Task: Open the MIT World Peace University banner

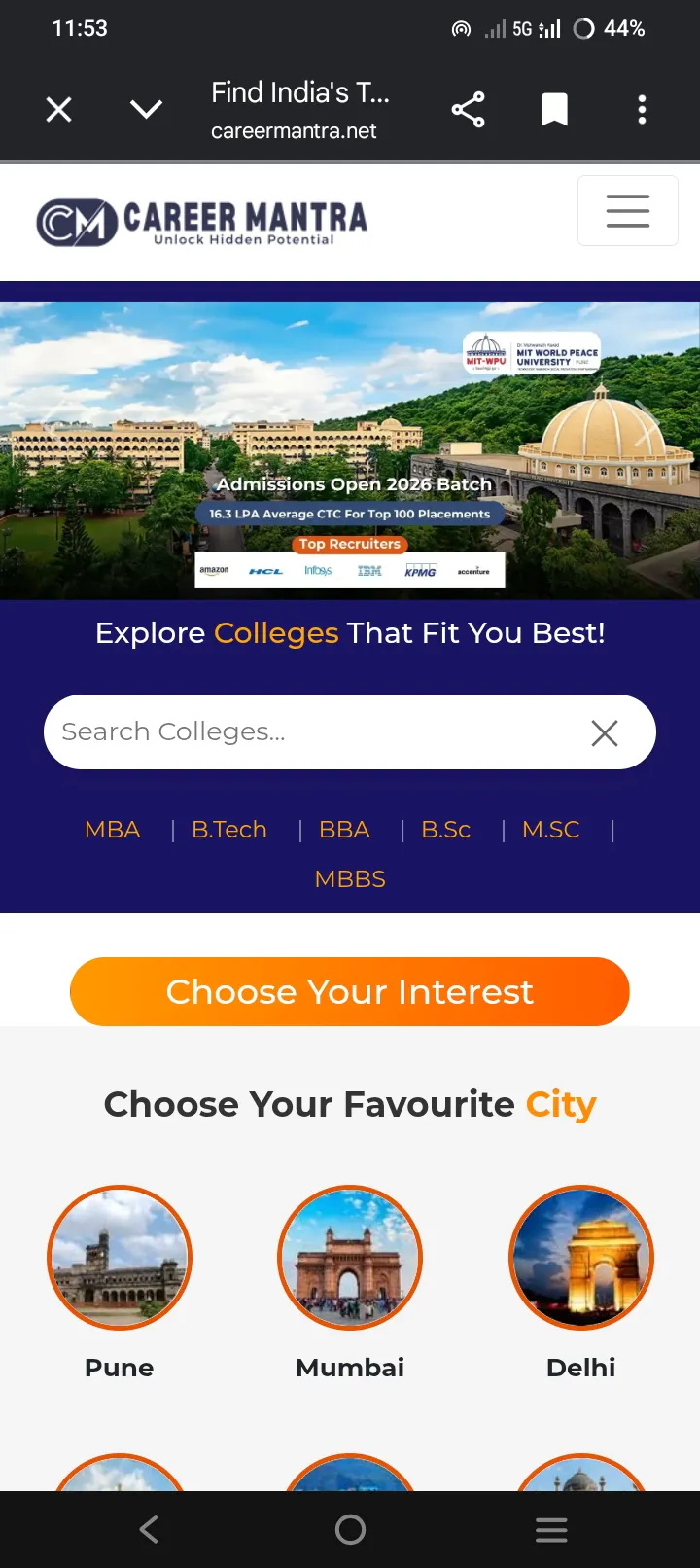Action: 350,450
